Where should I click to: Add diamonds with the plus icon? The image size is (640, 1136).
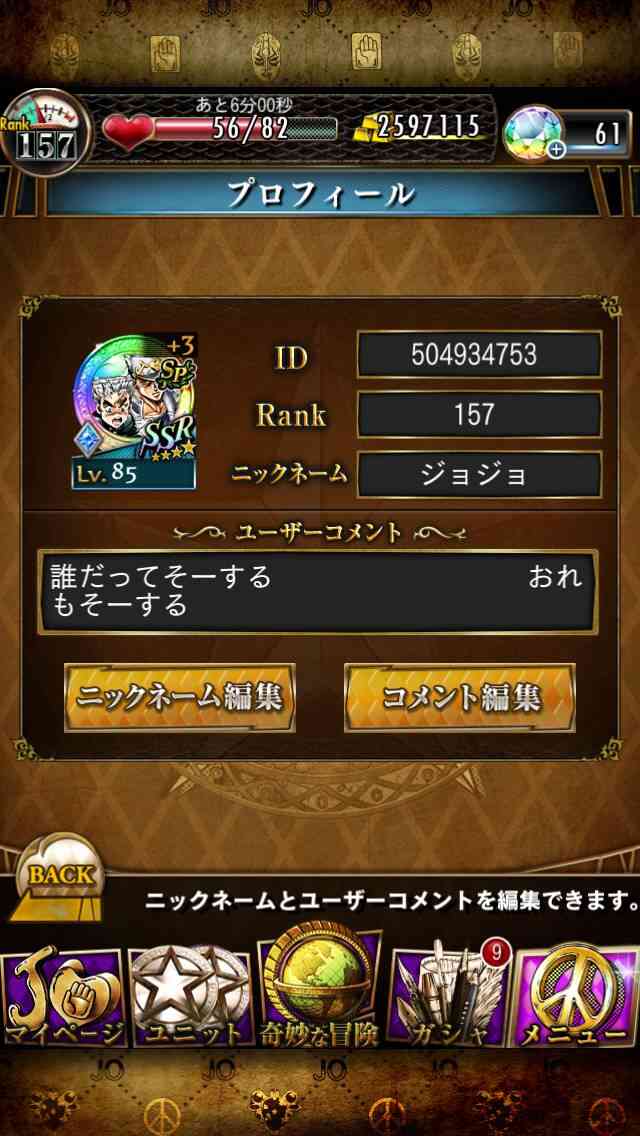tap(557, 150)
